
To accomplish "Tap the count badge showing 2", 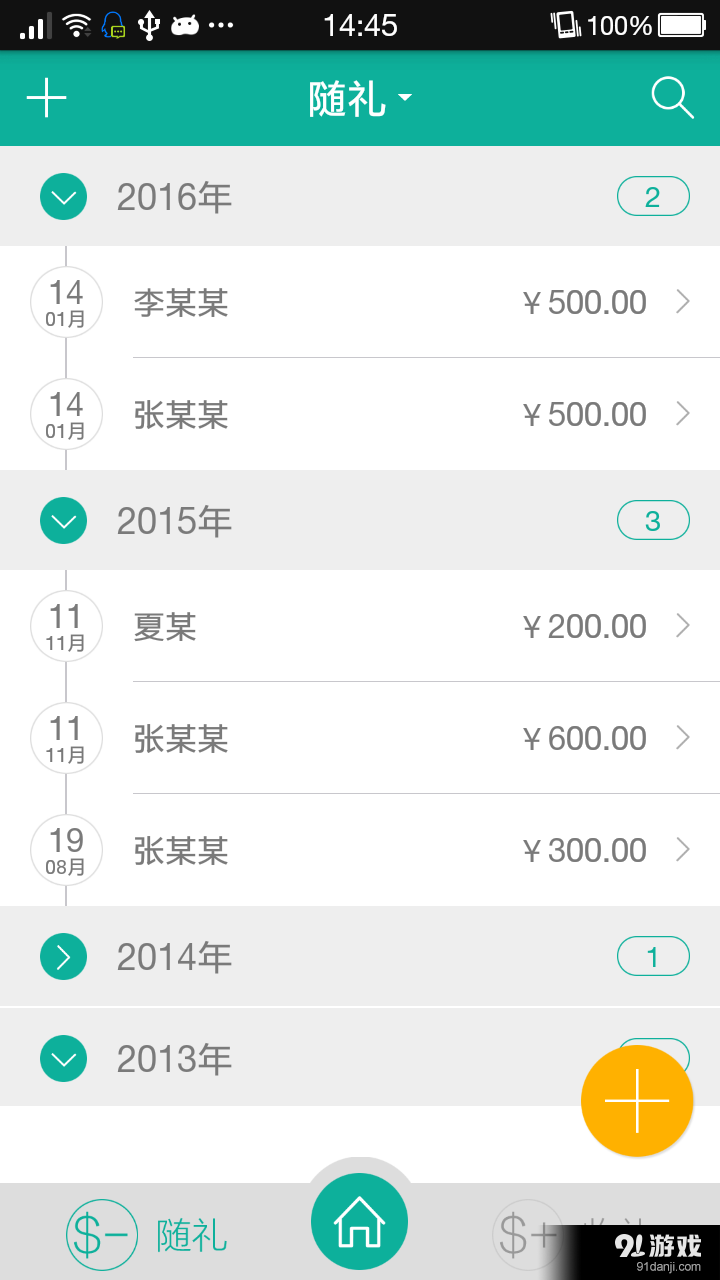I will click(x=653, y=196).
